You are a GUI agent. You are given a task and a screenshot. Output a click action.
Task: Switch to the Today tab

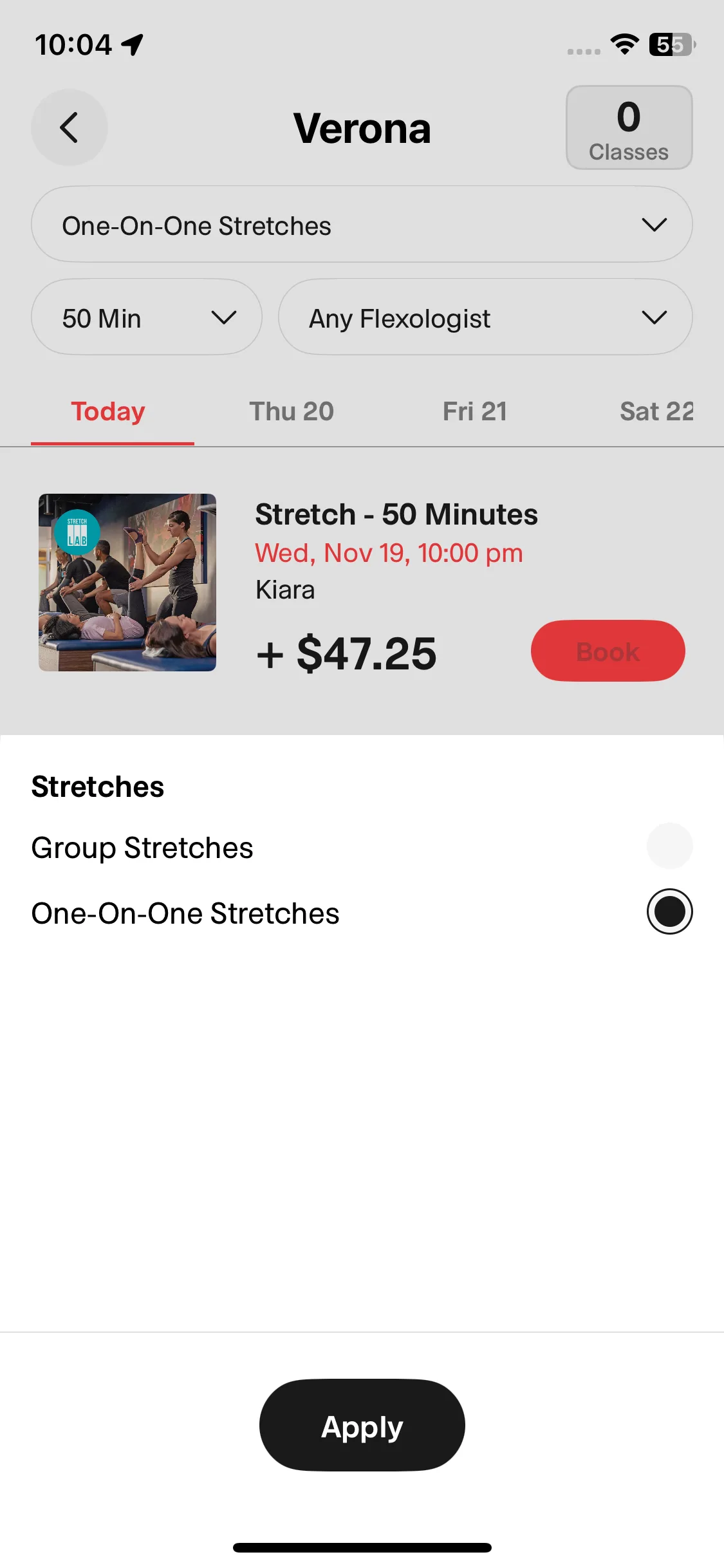click(108, 412)
